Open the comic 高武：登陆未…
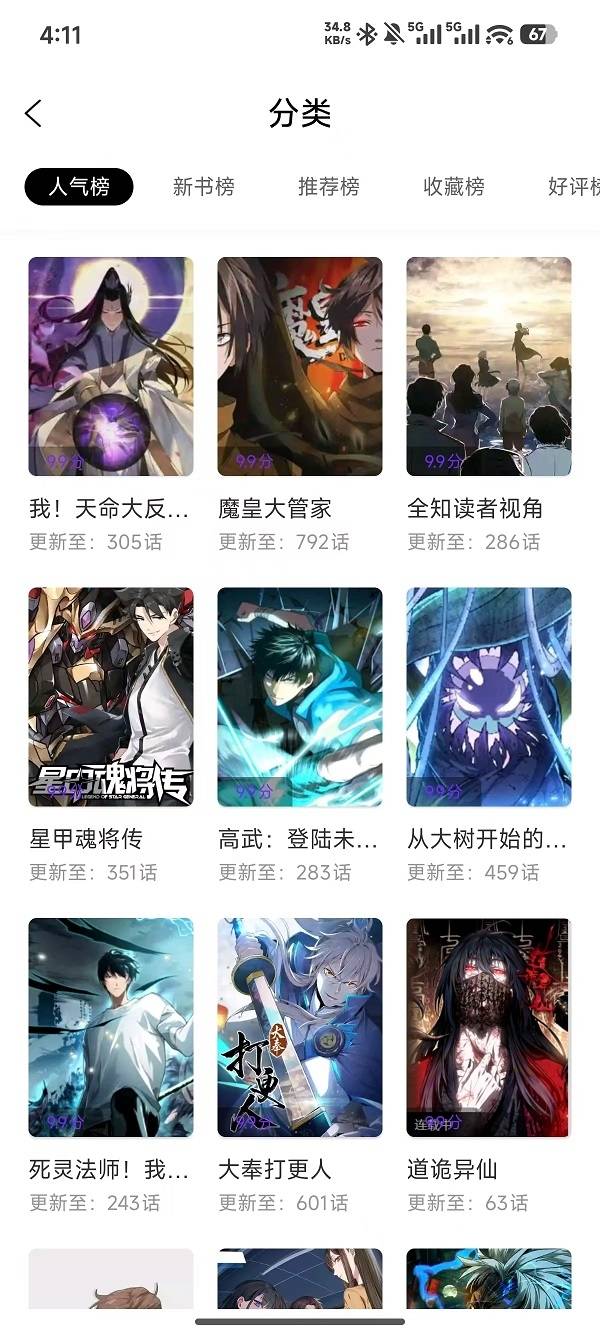The width and height of the screenshot is (600, 1335). tap(300, 697)
